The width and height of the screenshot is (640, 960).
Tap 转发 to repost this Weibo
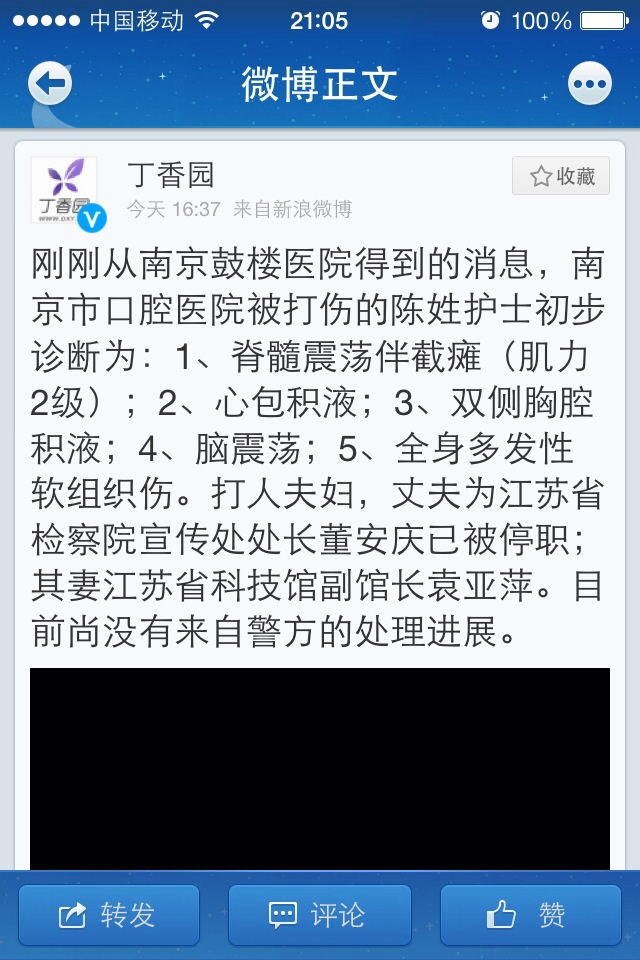pos(109,914)
